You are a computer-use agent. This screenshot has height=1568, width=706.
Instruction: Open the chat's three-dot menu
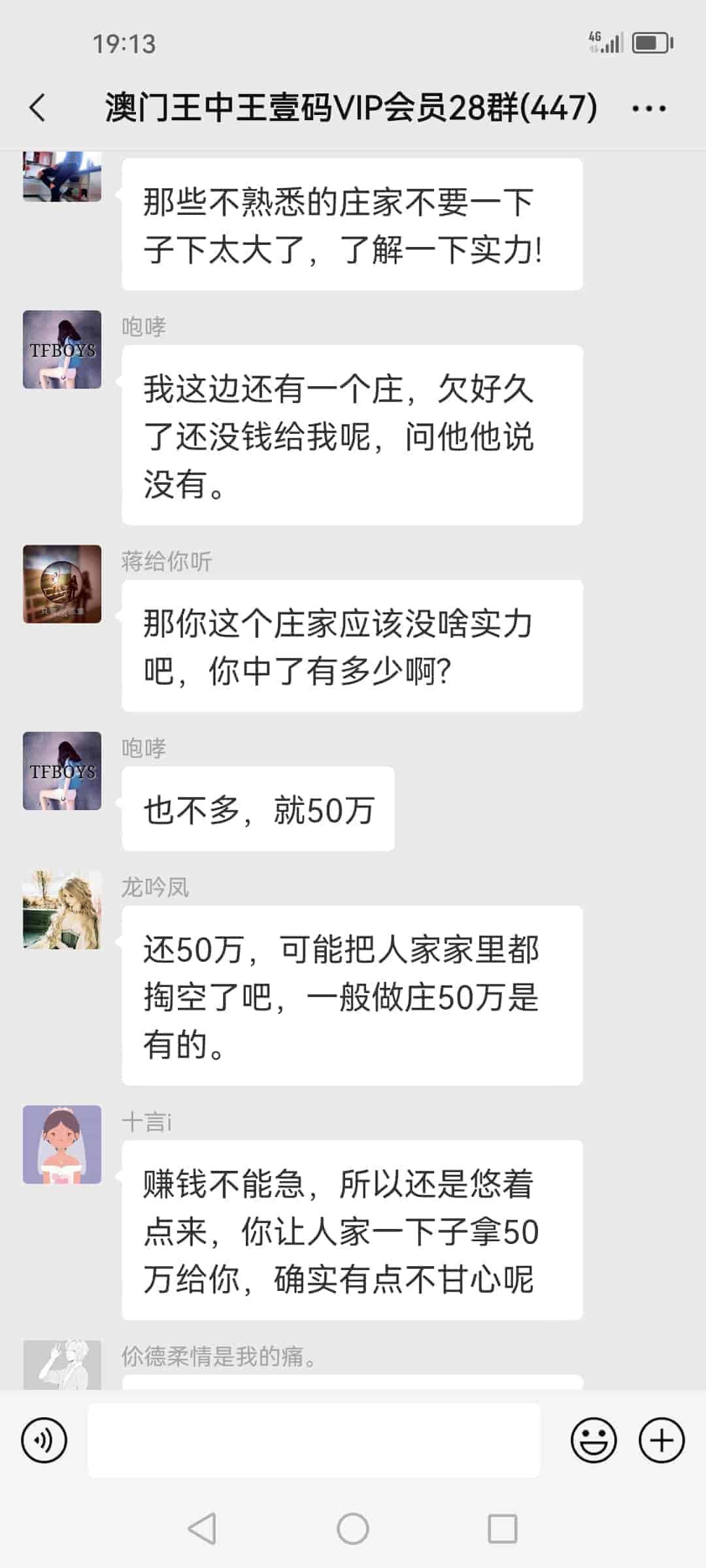(x=648, y=108)
